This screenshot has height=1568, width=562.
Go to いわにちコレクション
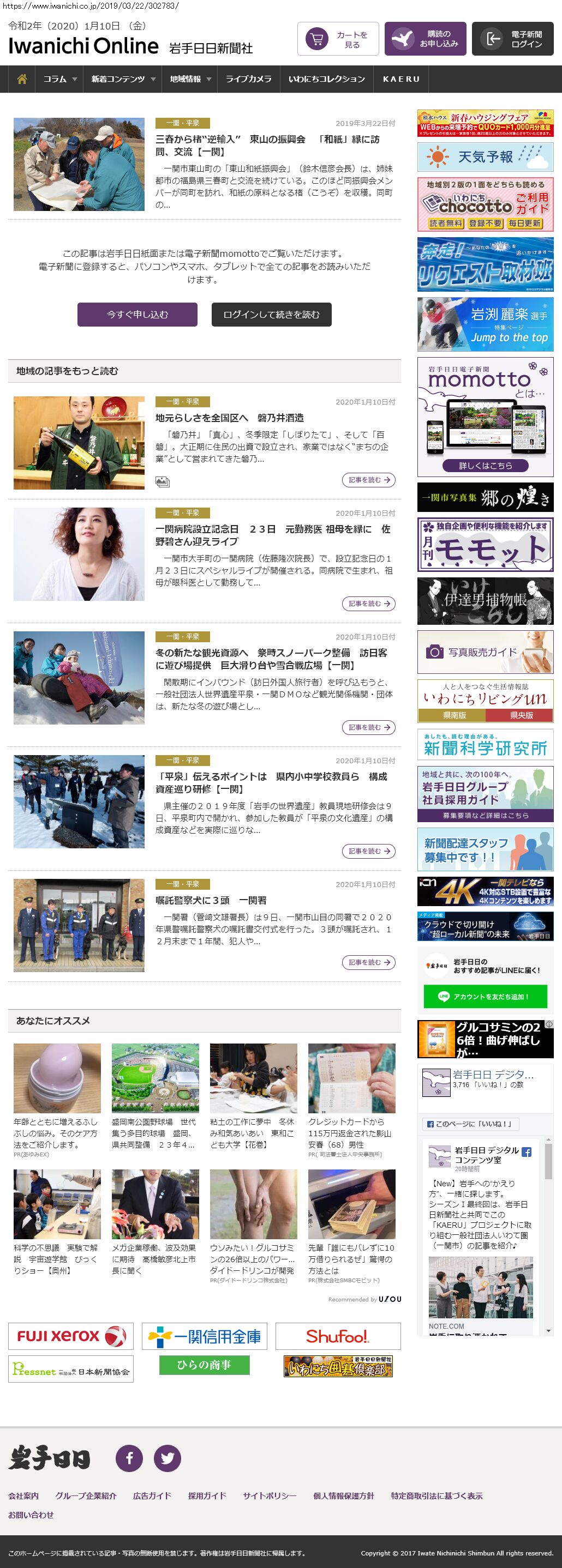326,79
